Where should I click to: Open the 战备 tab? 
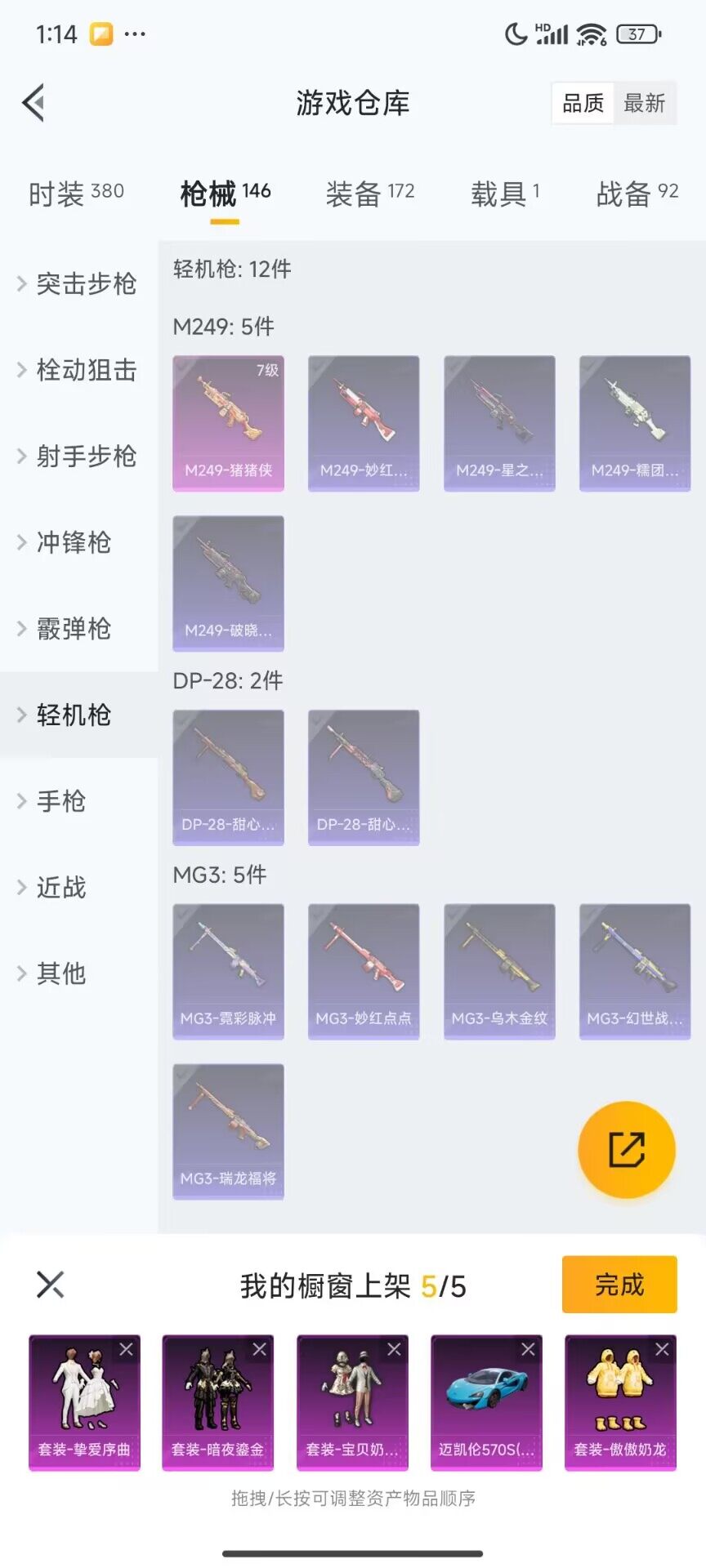coord(637,194)
